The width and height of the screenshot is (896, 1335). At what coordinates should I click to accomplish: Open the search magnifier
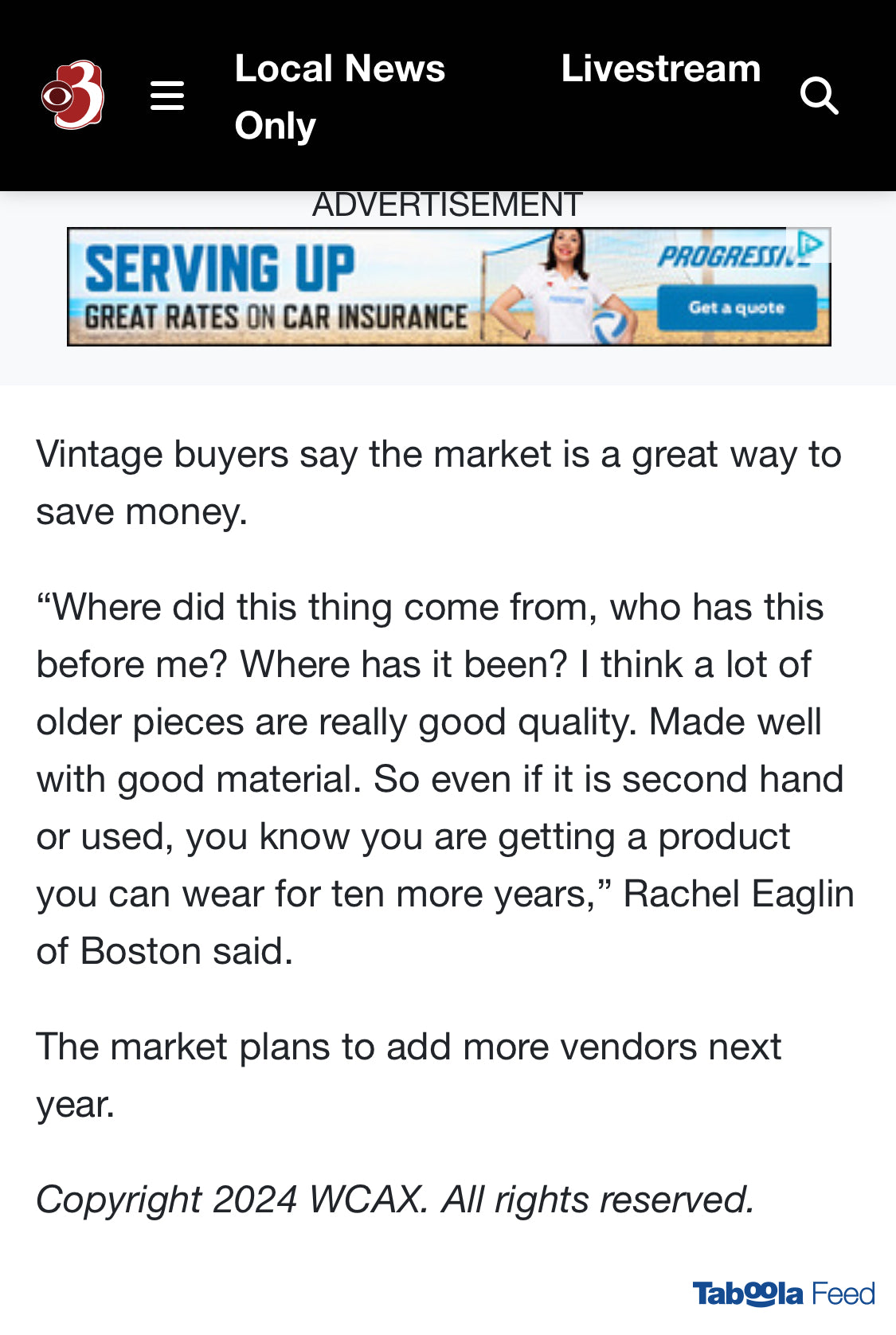point(819,96)
